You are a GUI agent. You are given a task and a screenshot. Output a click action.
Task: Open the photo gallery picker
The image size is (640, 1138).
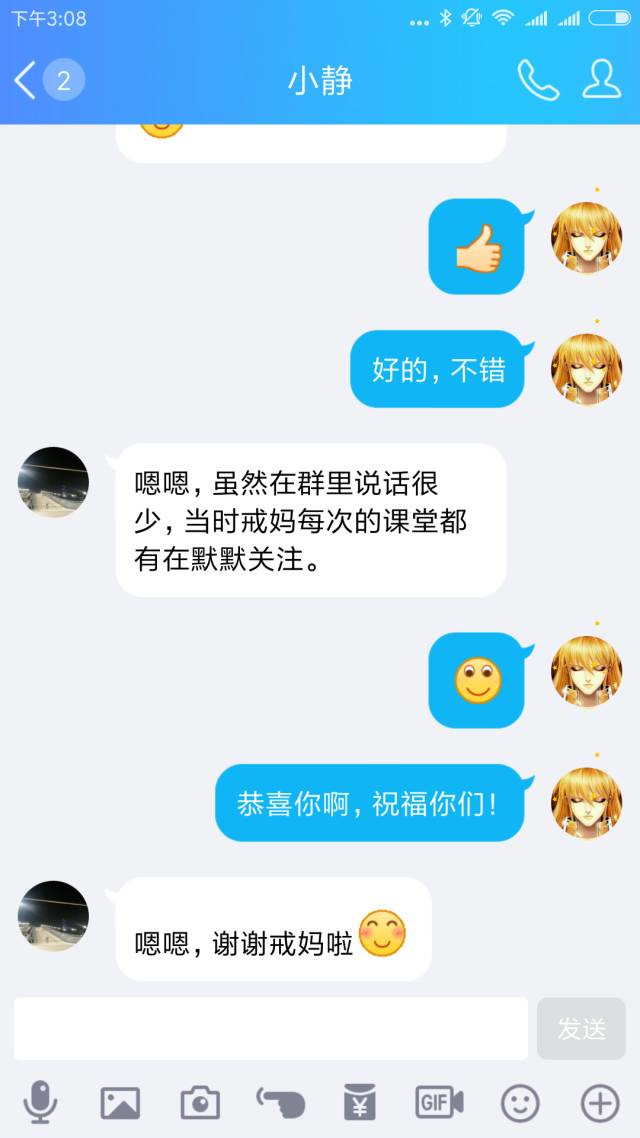(x=120, y=1103)
